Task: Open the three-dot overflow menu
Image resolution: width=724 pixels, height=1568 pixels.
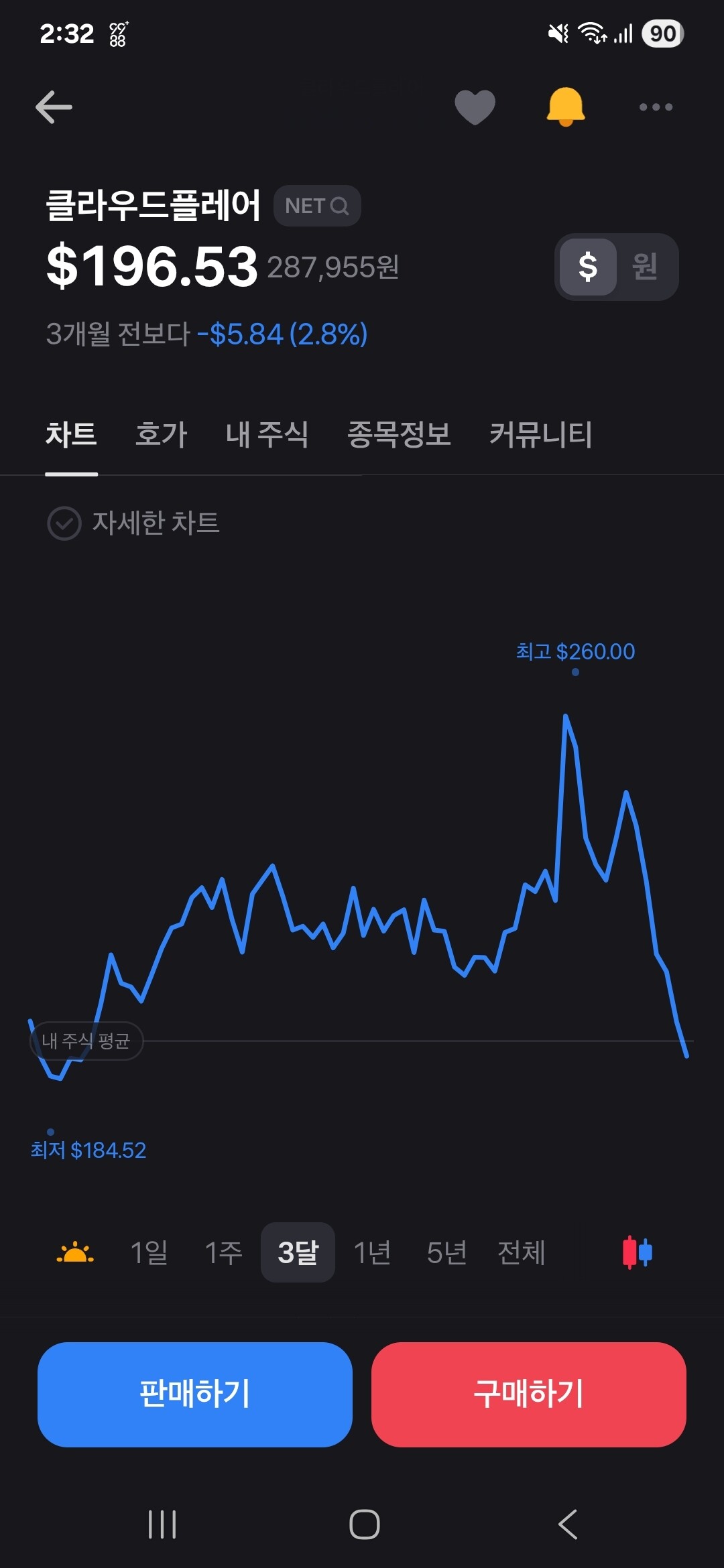Action: 656,107
